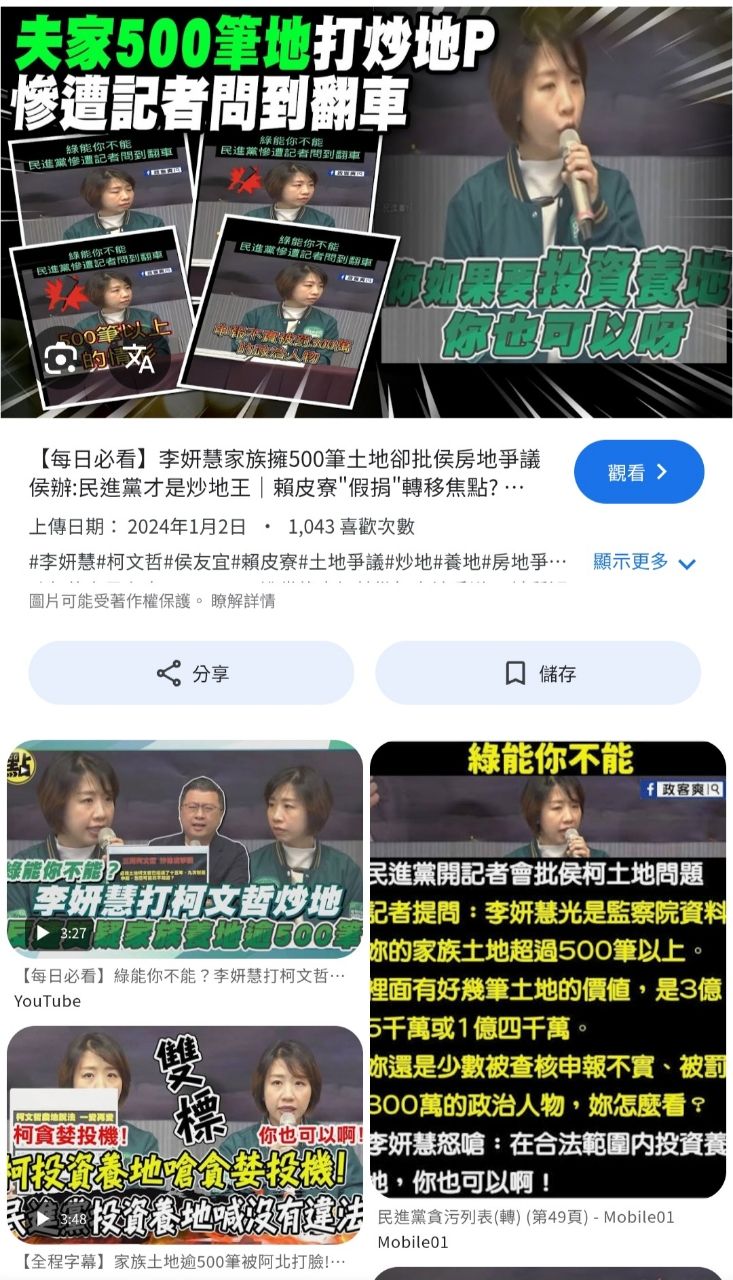Screen dimensions: 733x1280
Task: Share this image via 分享
Action: pos(191,673)
